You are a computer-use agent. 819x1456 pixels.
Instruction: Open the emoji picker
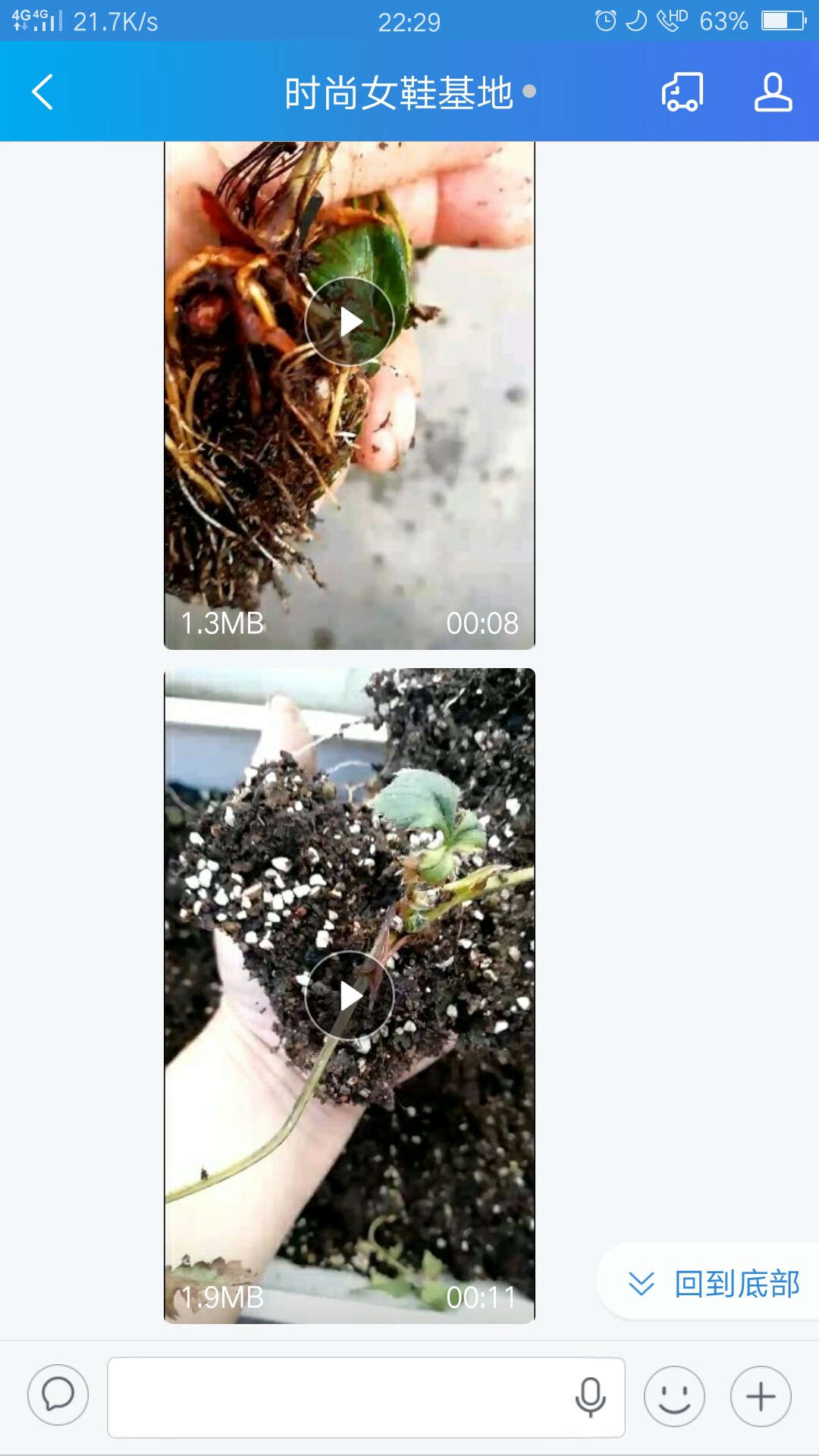point(674,1397)
